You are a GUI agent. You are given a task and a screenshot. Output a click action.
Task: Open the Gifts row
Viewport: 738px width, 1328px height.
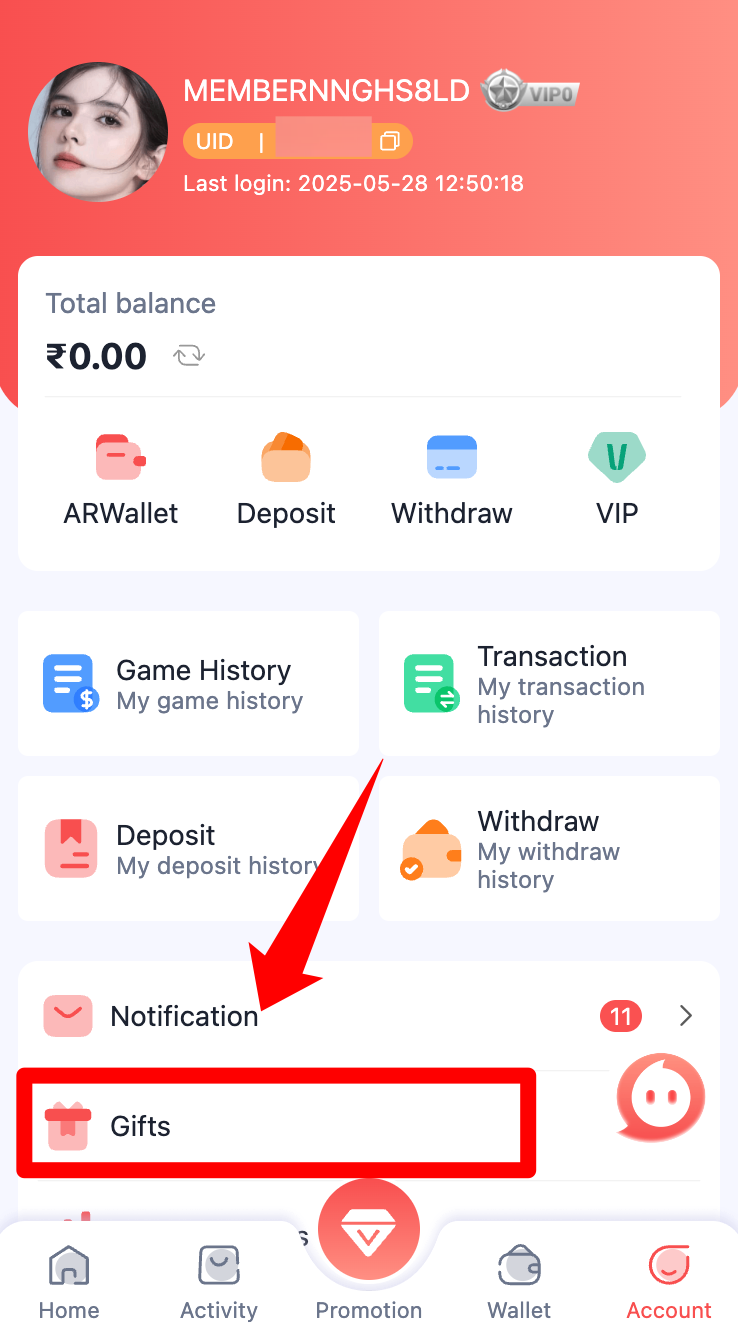click(277, 1127)
